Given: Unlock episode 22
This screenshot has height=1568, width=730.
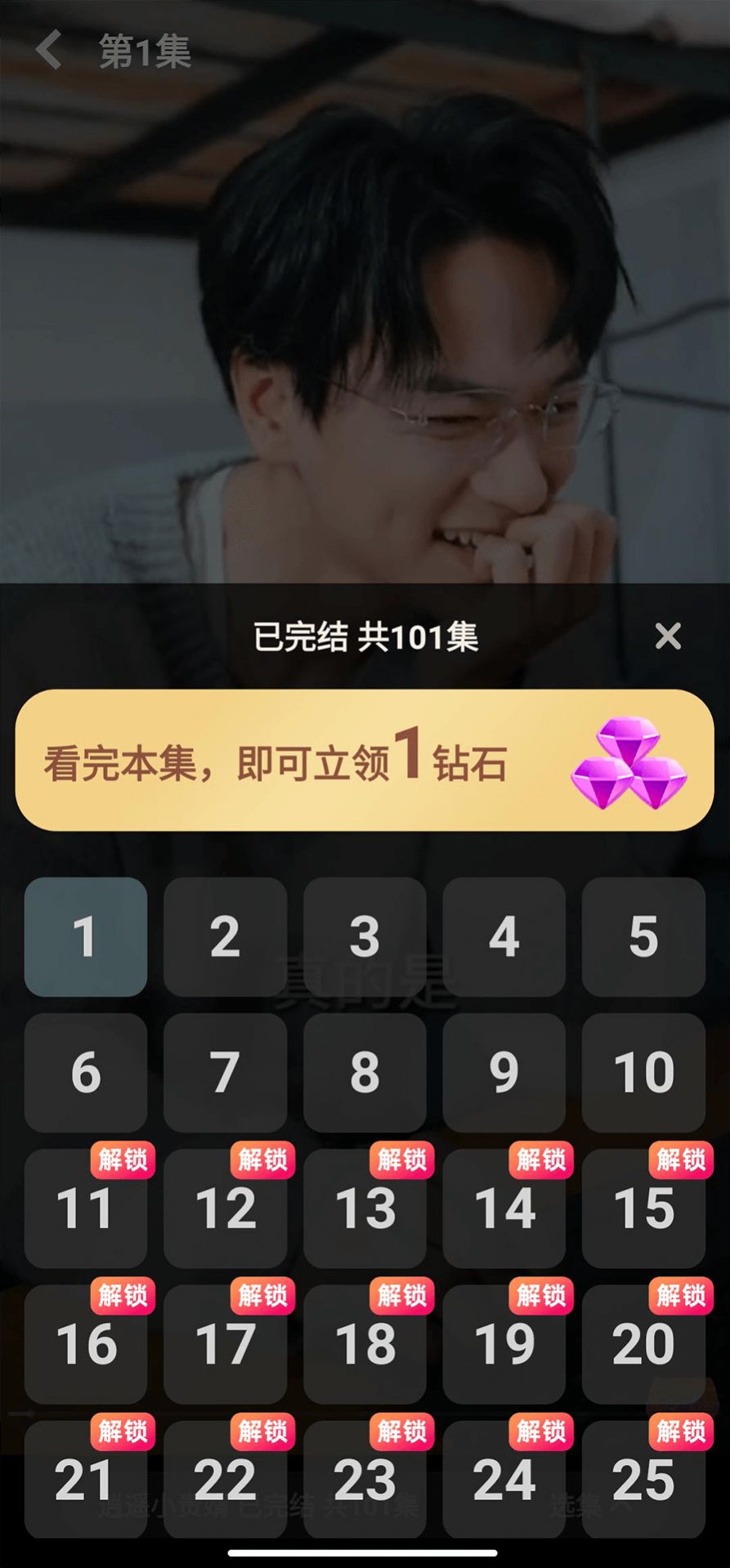Looking at the screenshot, I should click(x=225, y=1479).
